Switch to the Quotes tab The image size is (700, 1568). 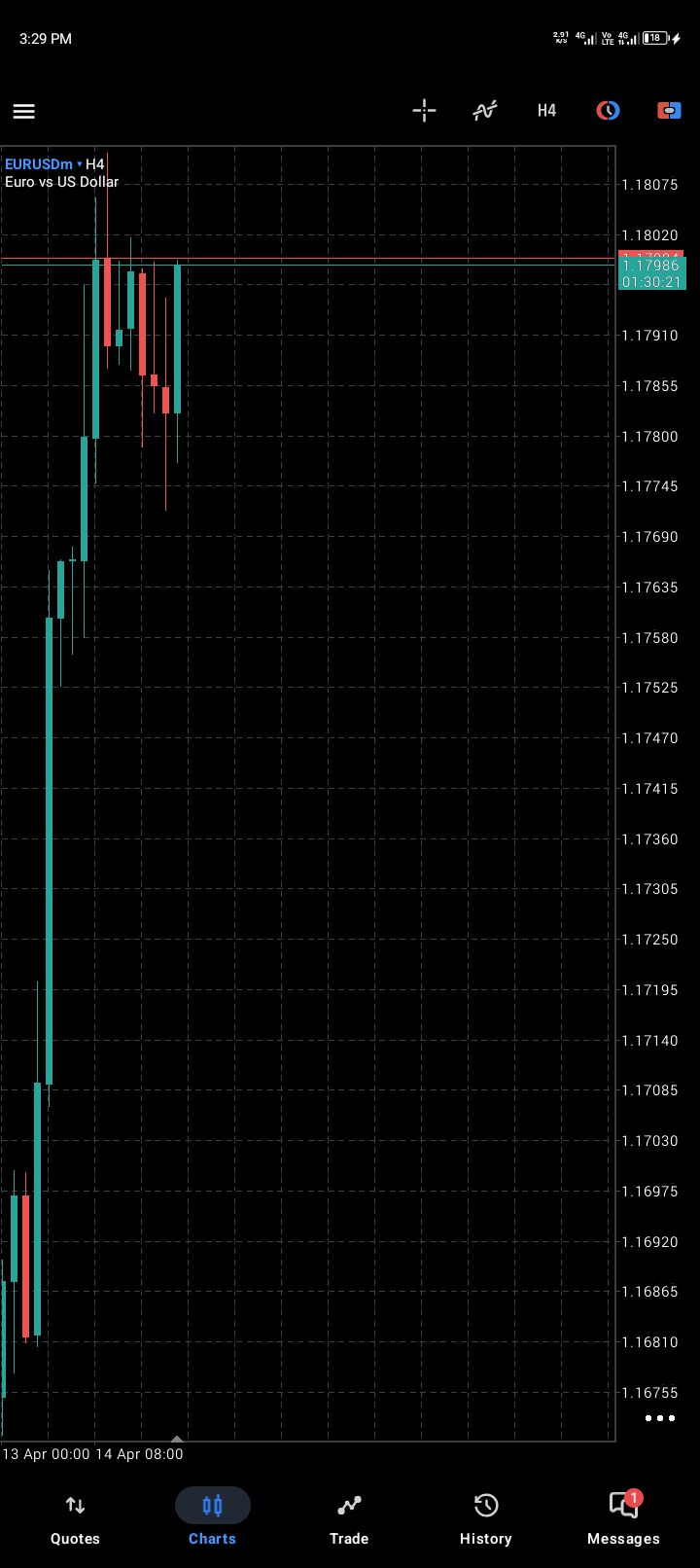click(75, 1518)
